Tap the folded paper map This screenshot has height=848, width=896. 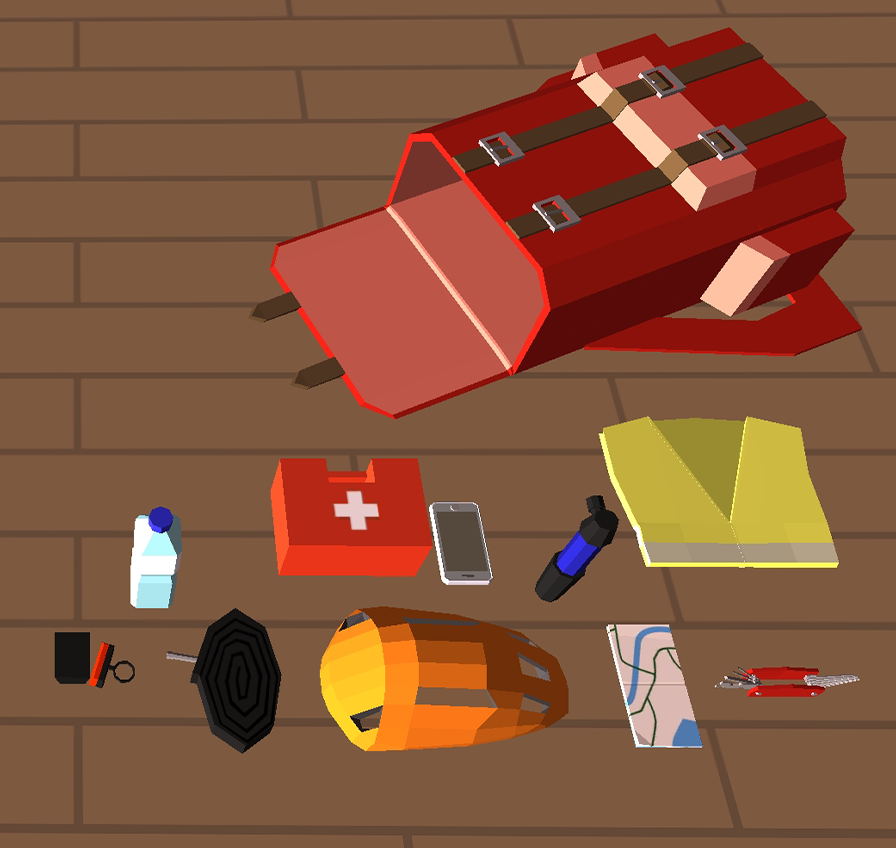[652, 685]
